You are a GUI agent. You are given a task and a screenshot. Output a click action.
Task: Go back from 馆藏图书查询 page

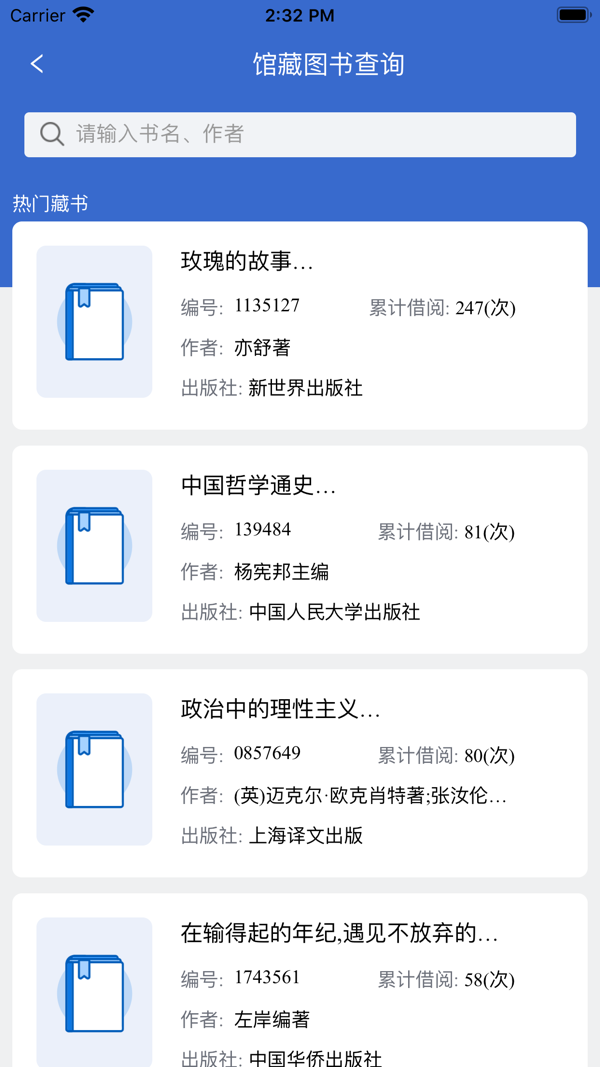click(37, 64)
